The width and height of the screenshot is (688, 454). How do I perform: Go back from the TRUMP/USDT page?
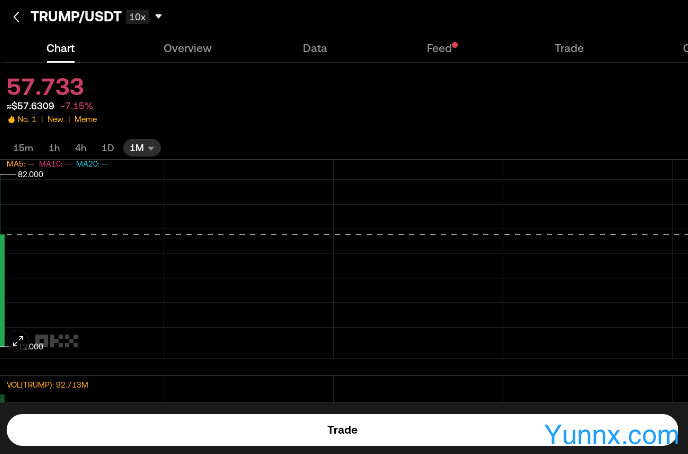coord(16,17)
